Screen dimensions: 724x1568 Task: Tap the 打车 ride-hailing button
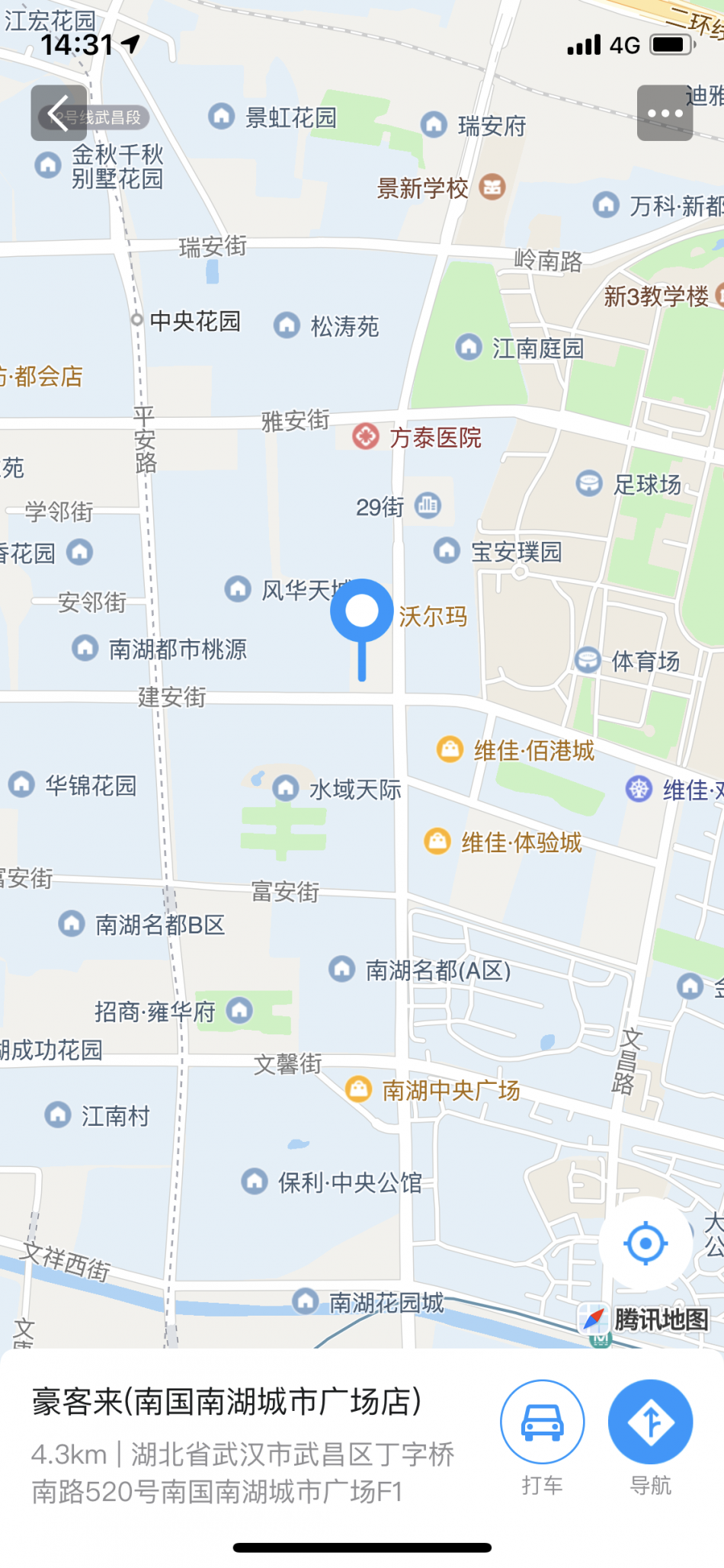tap(542, 1422)
